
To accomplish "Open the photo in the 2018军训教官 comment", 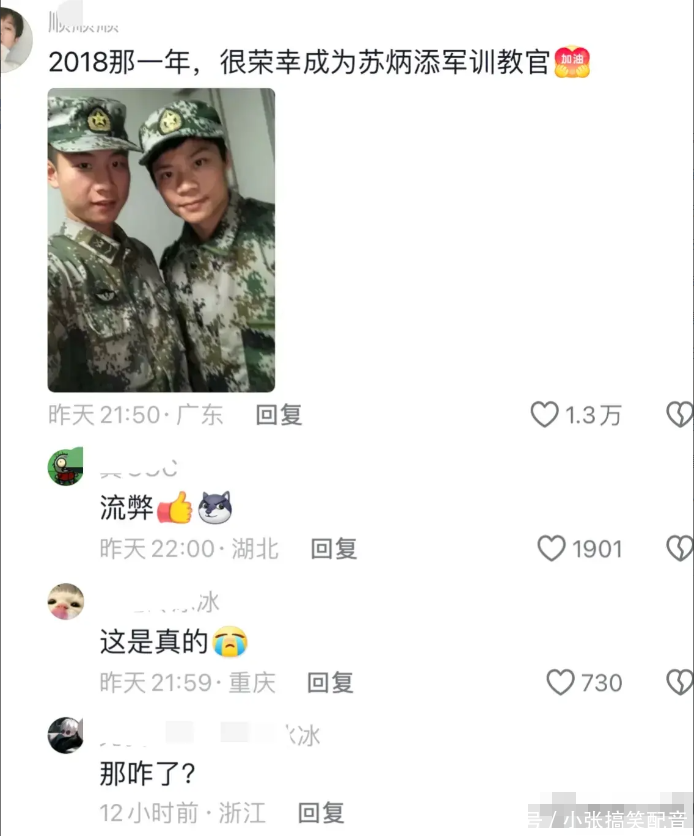I will (x=161, y=240).
